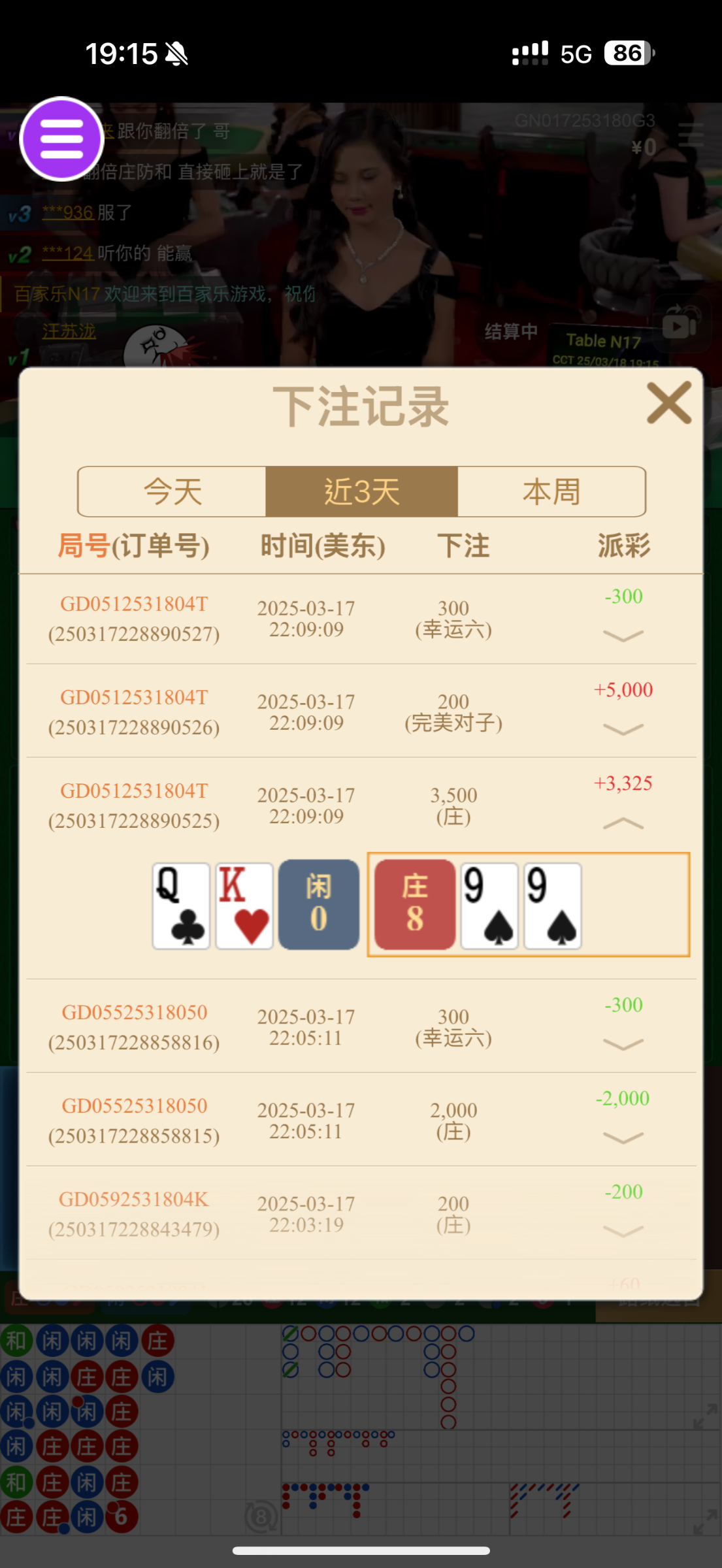Expand the 完美对子 record with +5,000 payout

pyautogui.click(x=623, y=729)
